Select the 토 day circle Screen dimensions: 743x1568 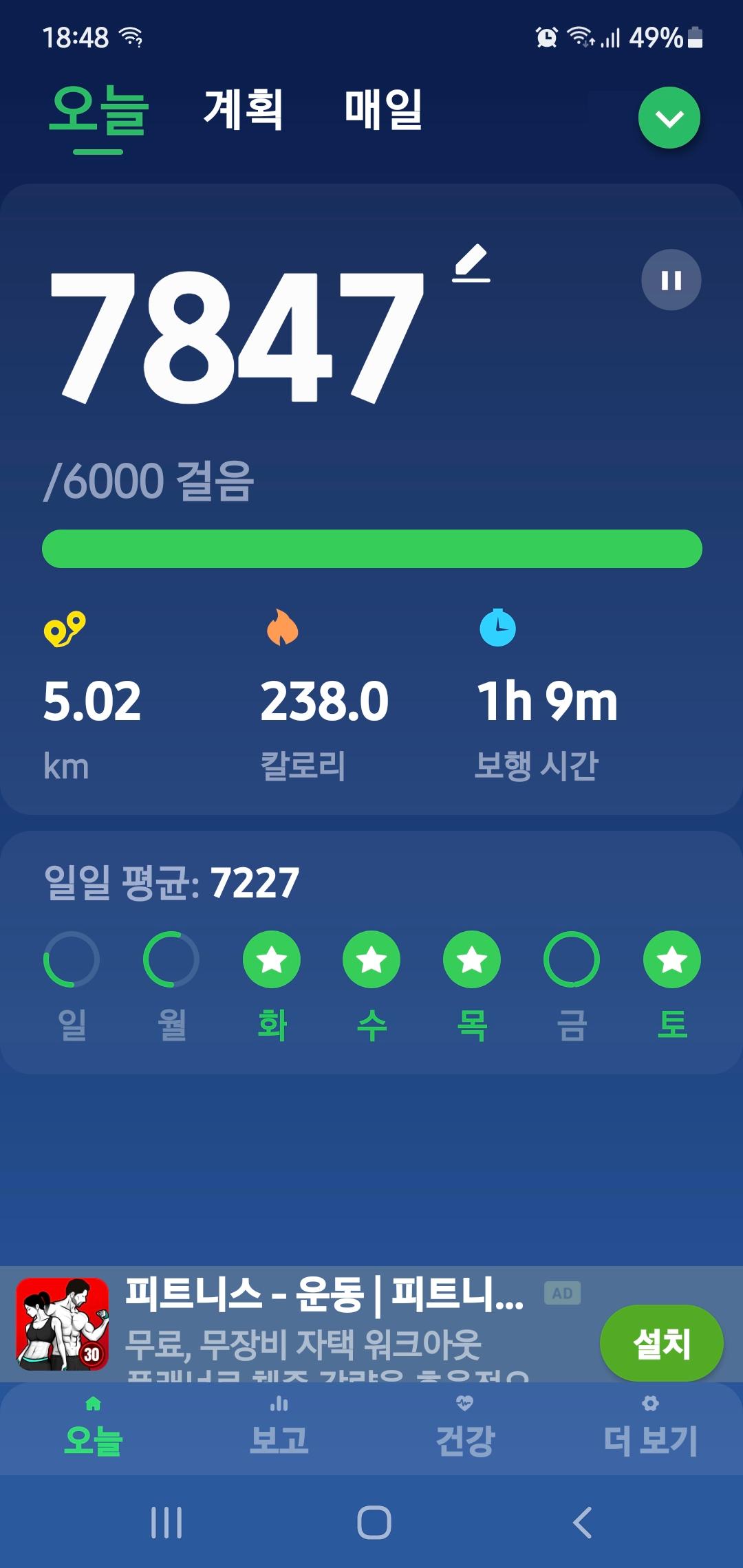click(671, 959)
